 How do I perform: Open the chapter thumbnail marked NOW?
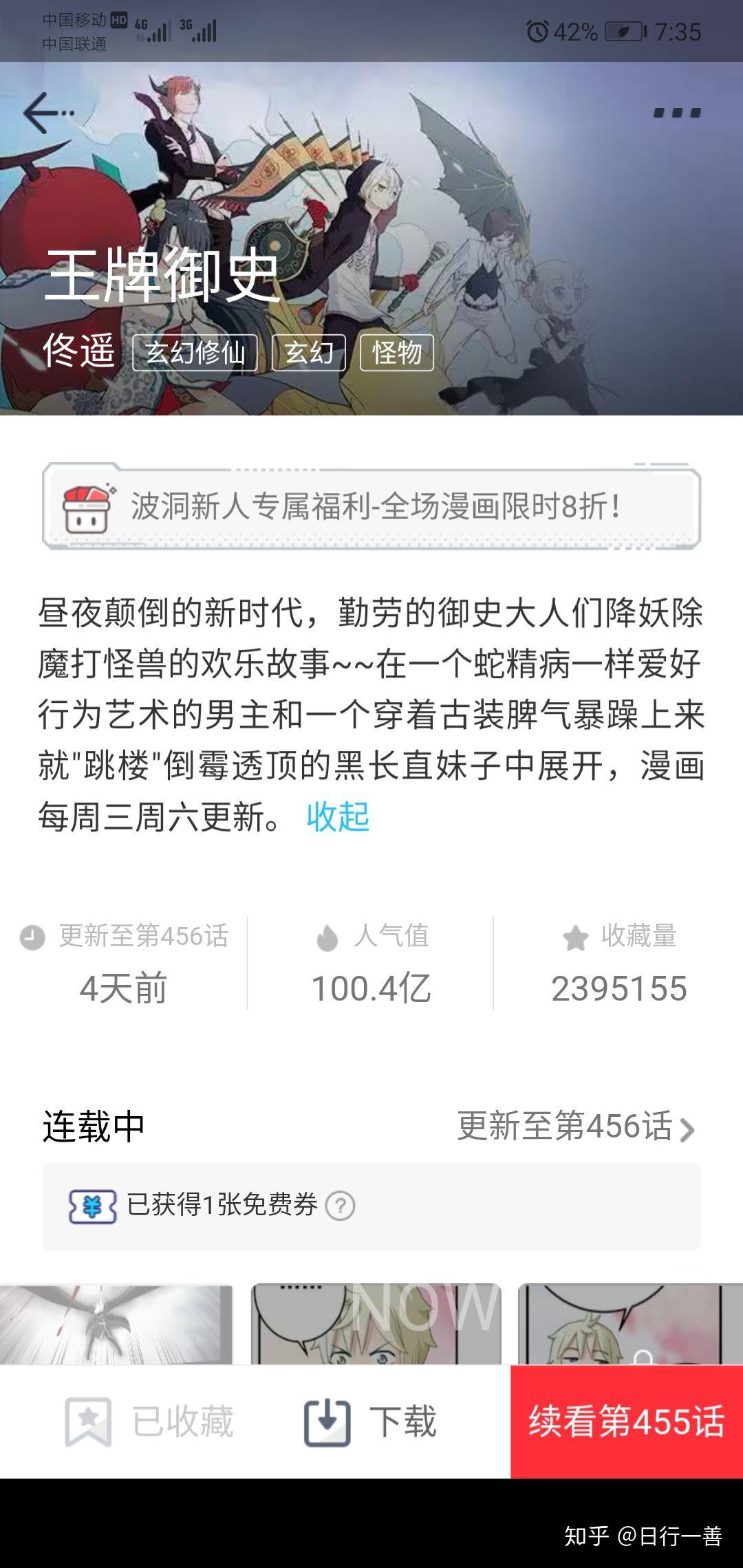pyautogui.click(x=376, y=1324)
